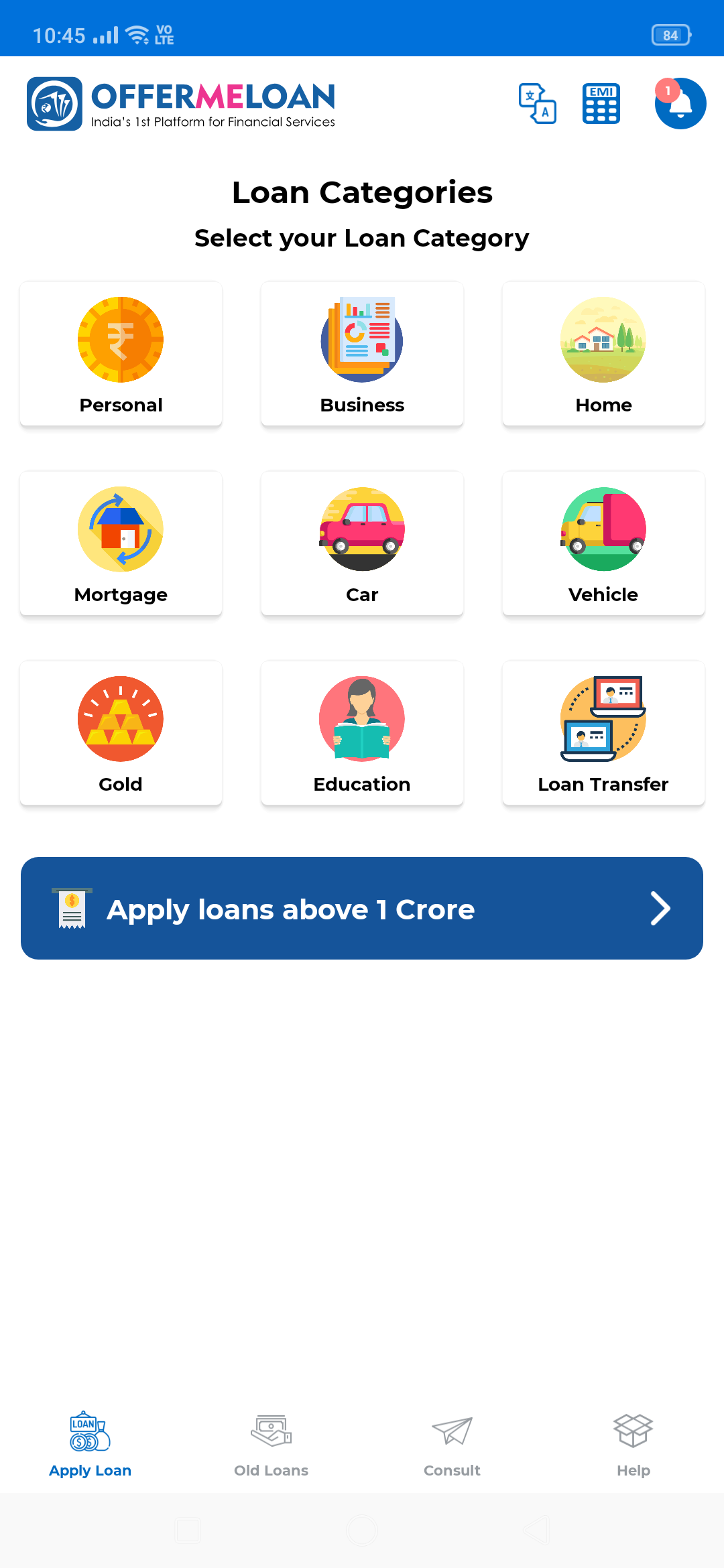Open the EMI calculator
This screenshot has width=724, height=1568.
601,103
